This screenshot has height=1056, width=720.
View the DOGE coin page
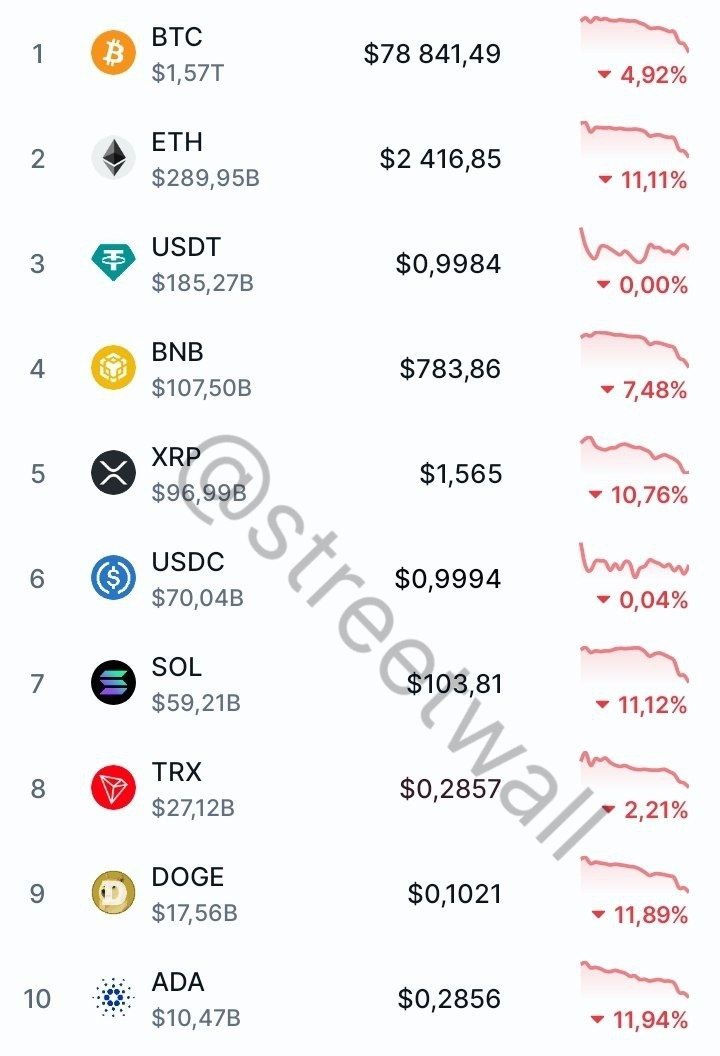[x=188, y=879]
